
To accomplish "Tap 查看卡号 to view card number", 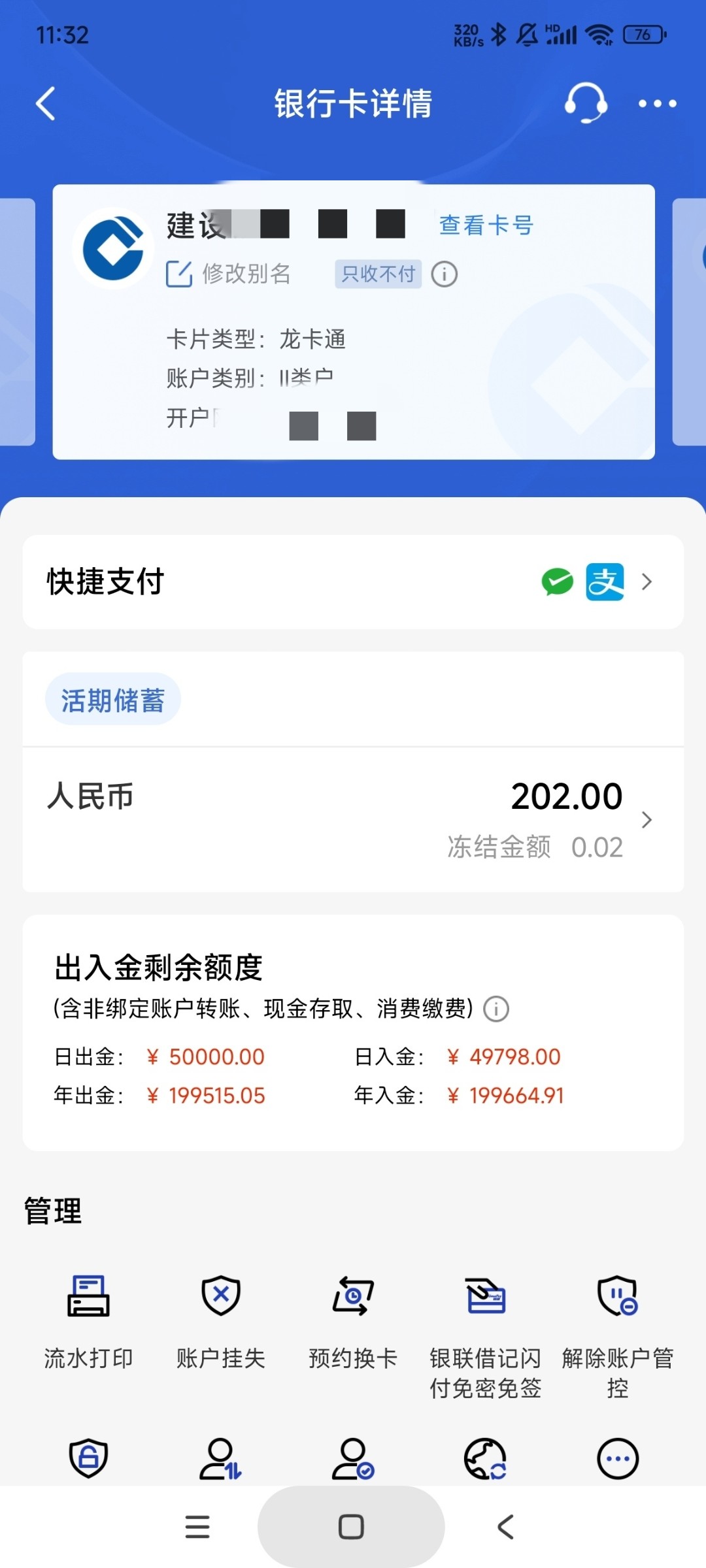I will pyautogui.click(x=486, y=225).
